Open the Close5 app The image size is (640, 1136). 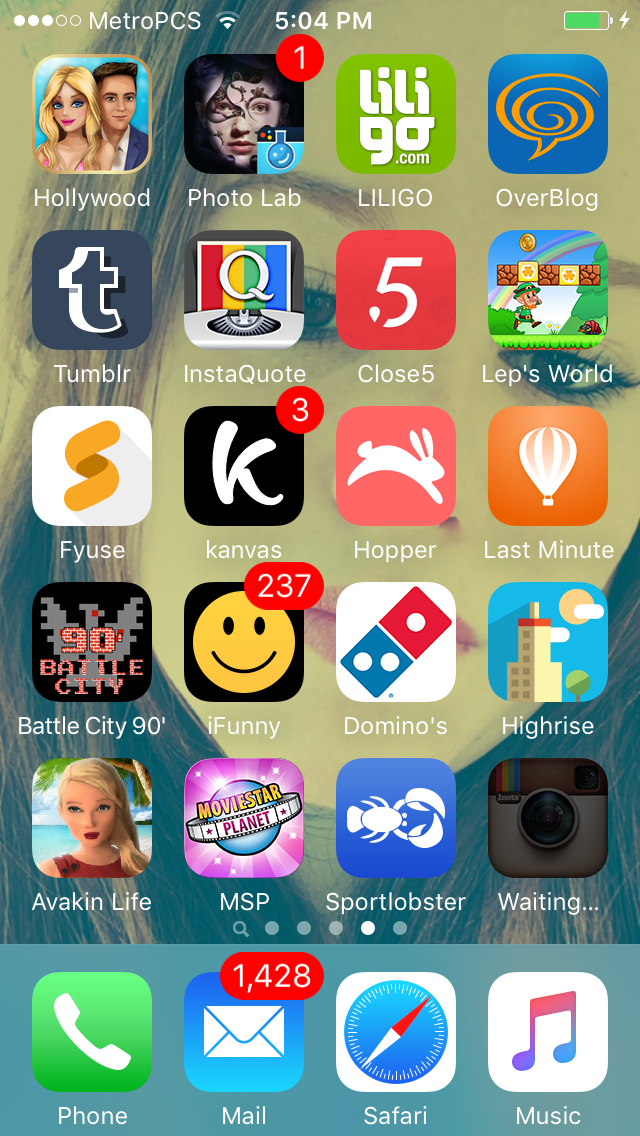pos(396,290)
